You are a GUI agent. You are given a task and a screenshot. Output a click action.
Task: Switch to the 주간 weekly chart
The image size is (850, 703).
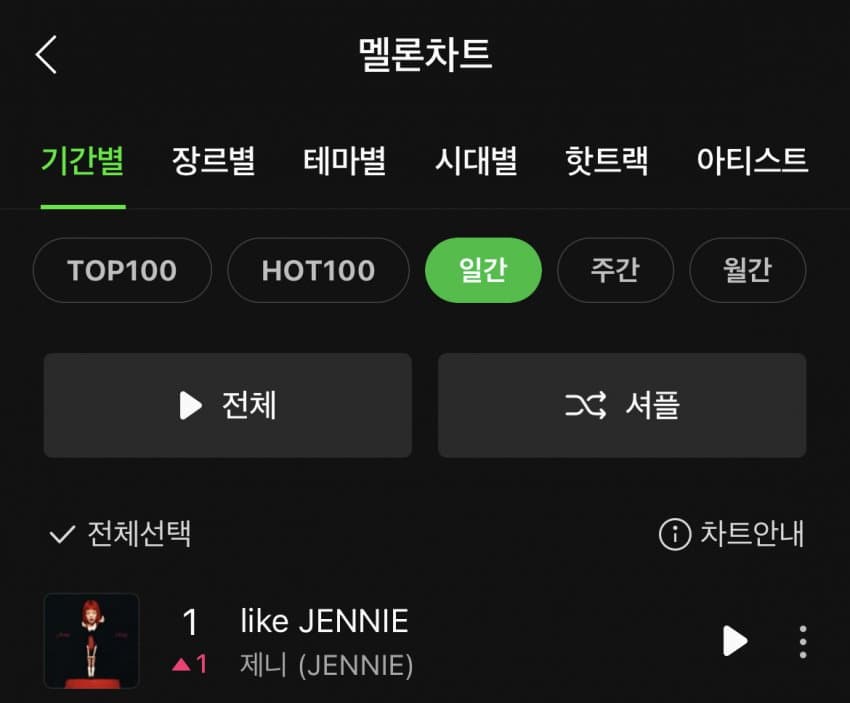[615, 270]
